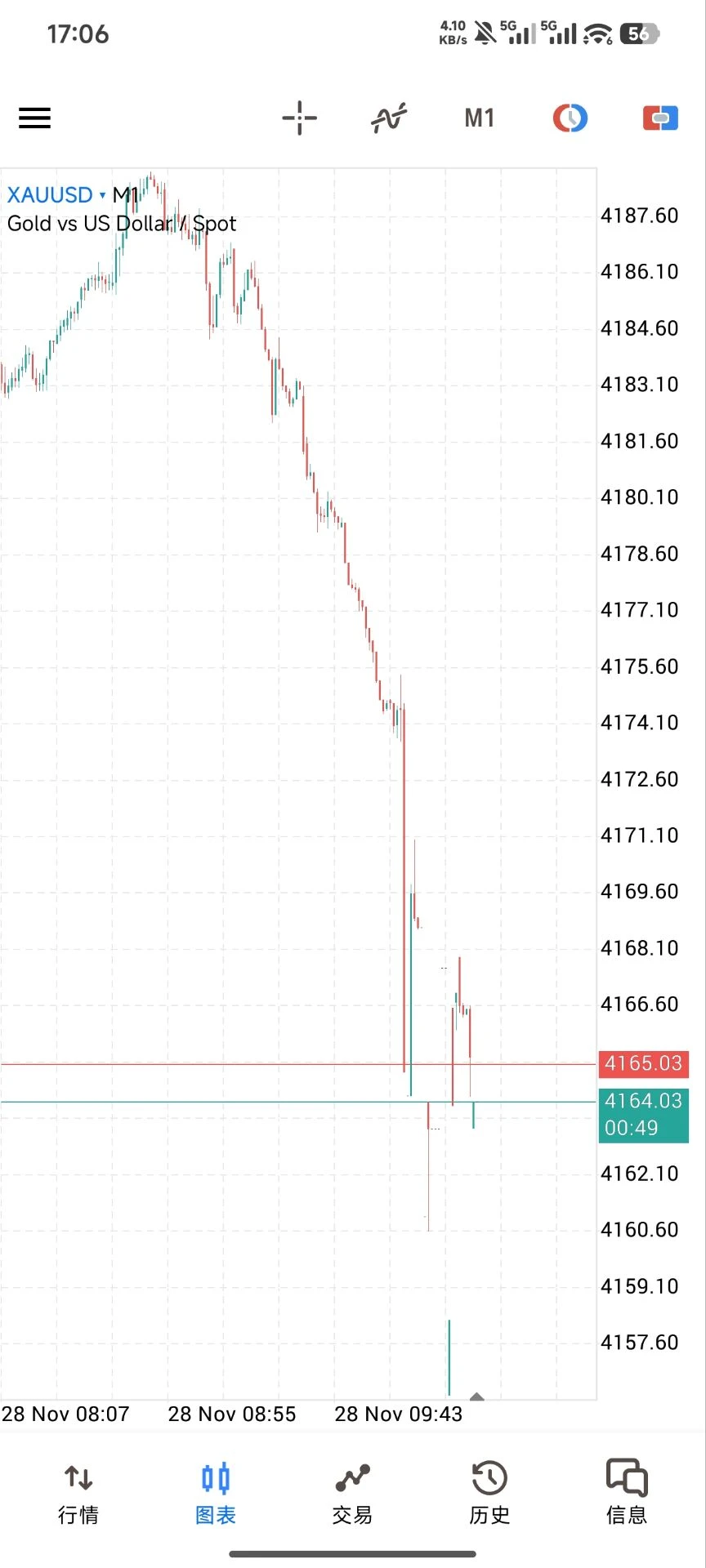Open the 信息 messages tab
This screenshot has width=706, height=1568.
[627, 1494]
